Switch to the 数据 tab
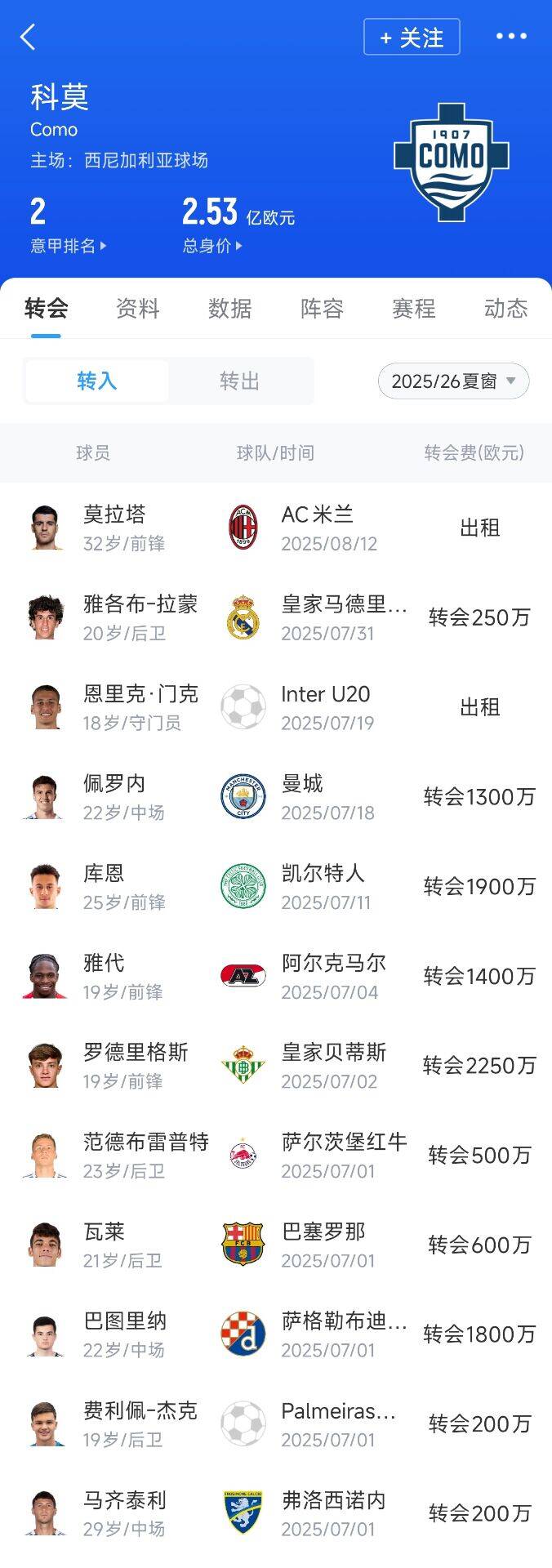 pos(229,308)
